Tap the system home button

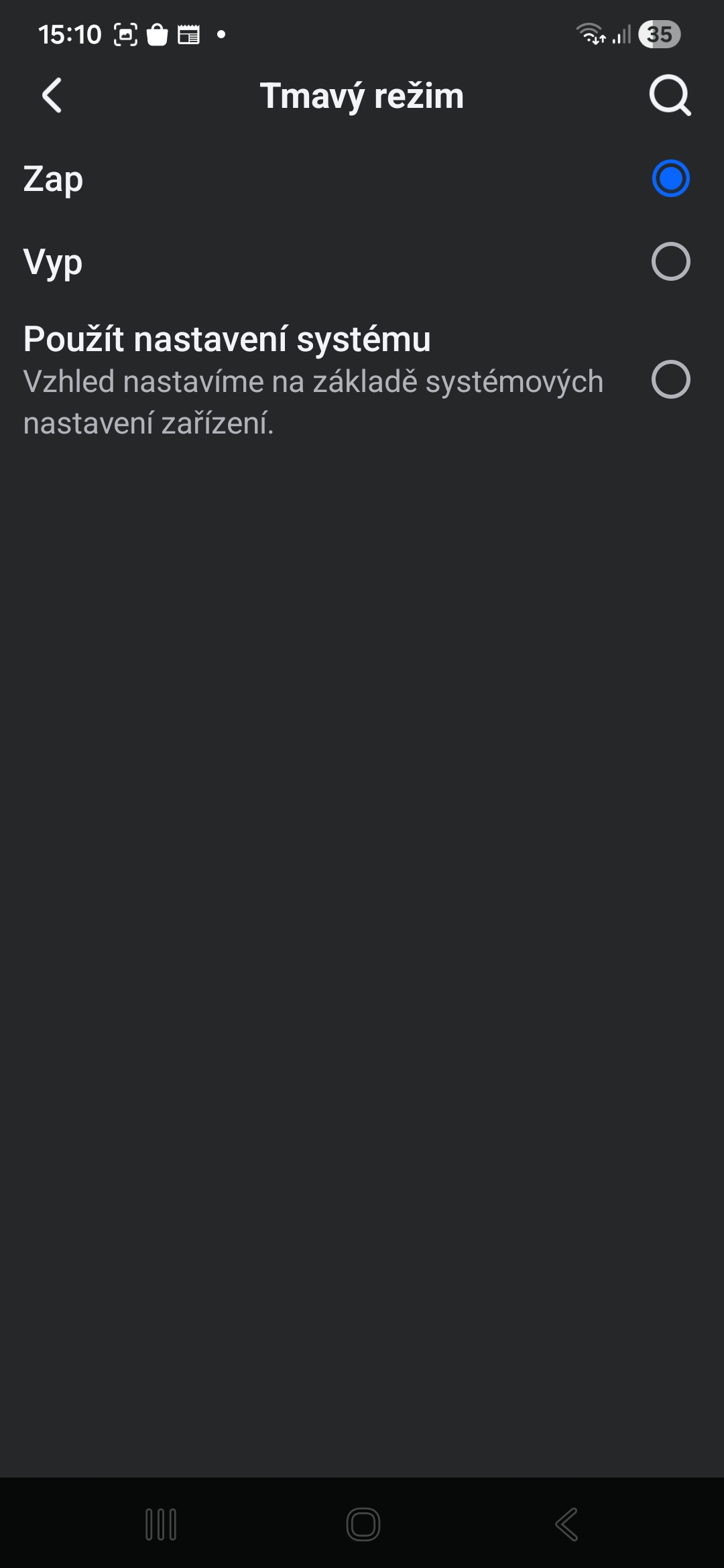[363, 1524]
